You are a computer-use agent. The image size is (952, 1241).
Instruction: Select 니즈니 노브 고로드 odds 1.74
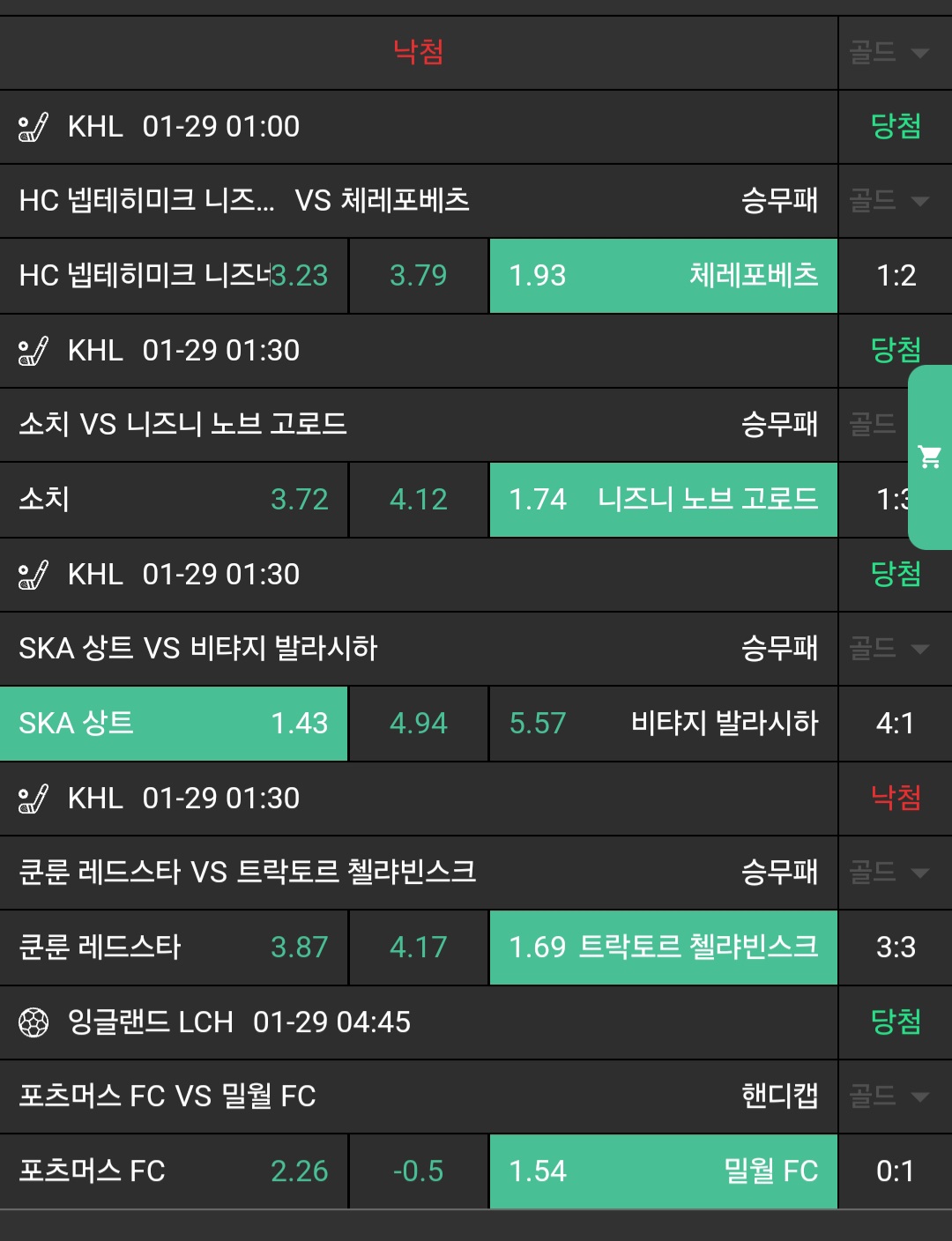coord(663,500)
